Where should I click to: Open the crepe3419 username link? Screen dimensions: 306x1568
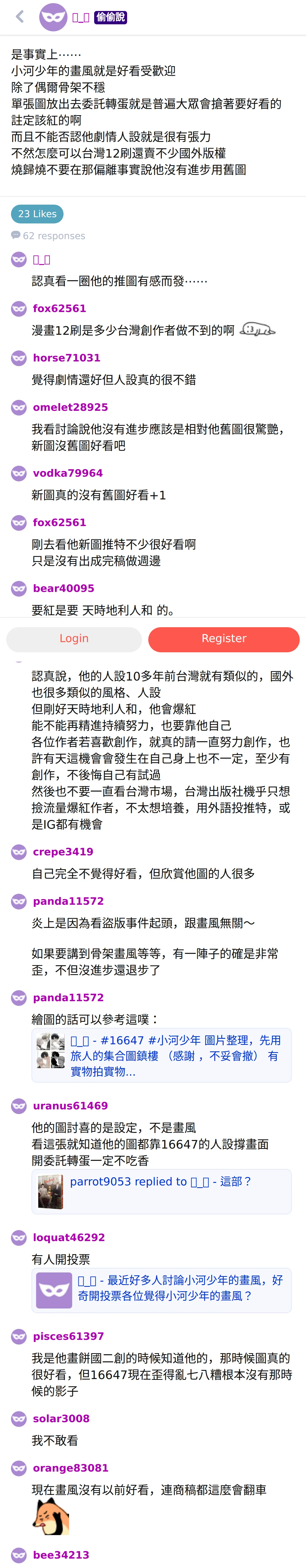click(63, 852)
